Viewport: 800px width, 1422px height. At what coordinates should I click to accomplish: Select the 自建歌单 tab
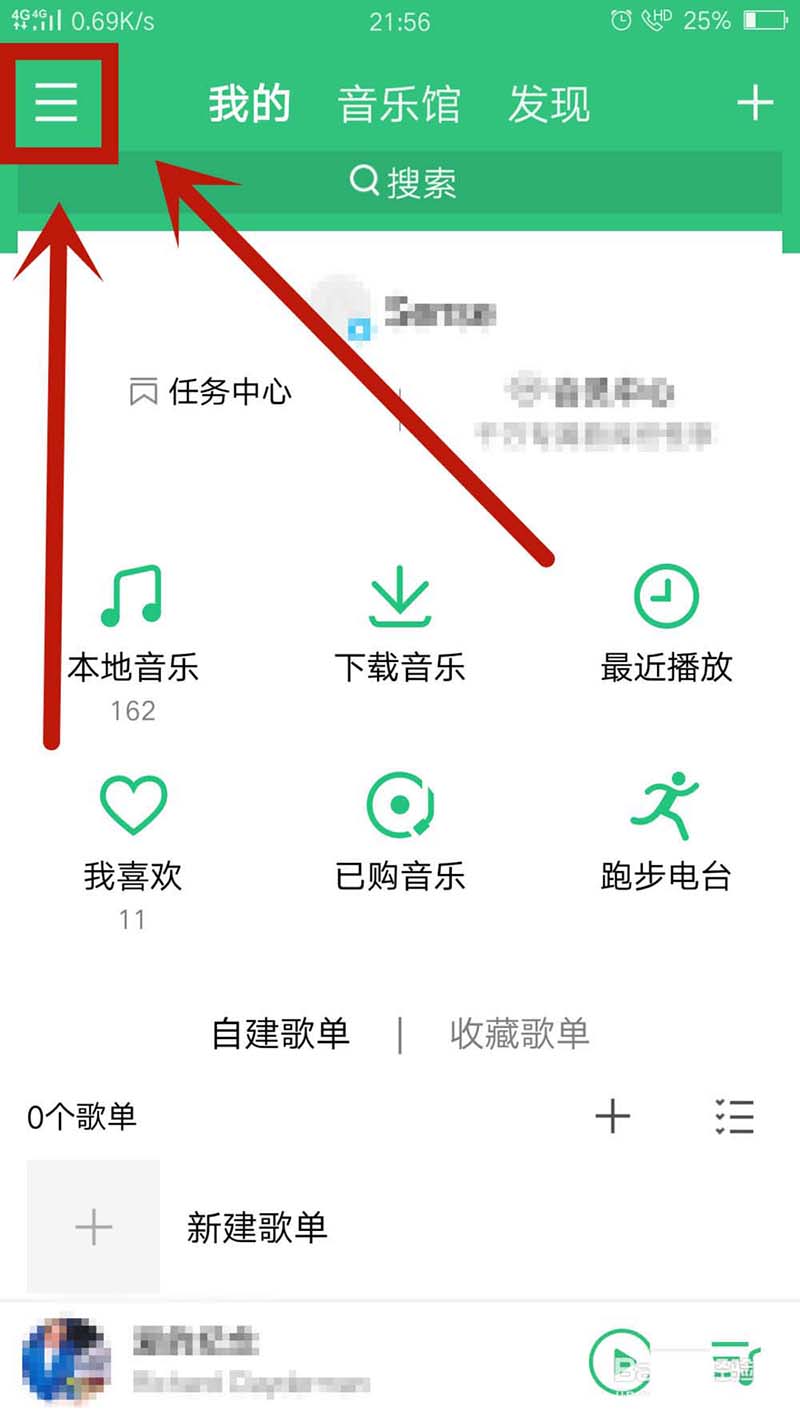281,1033
